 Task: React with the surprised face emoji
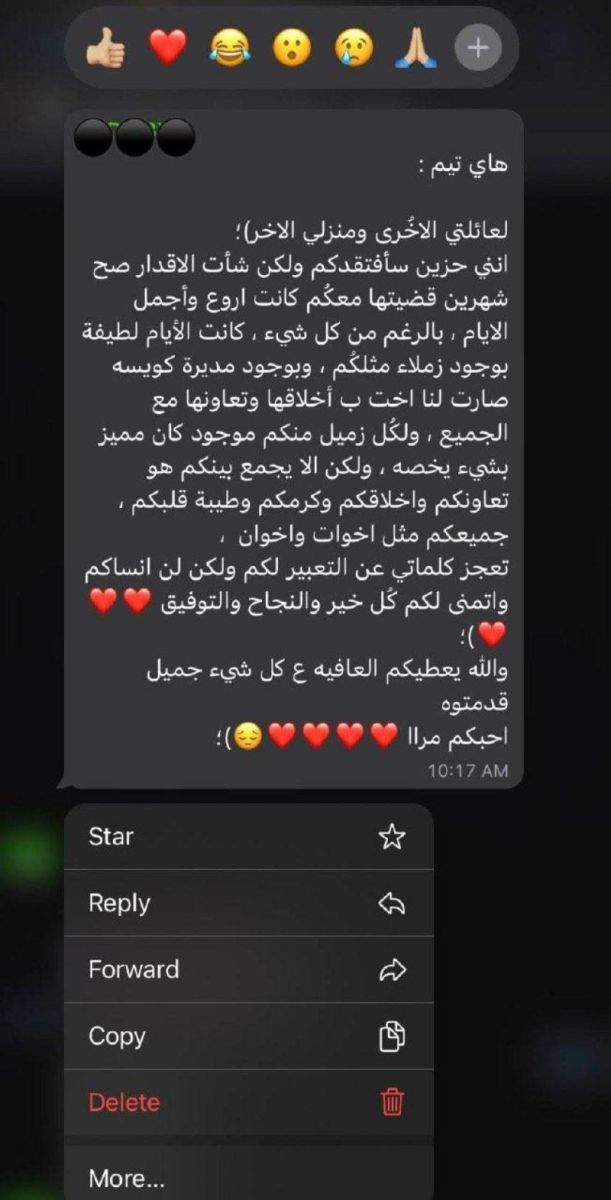point(292,46)
